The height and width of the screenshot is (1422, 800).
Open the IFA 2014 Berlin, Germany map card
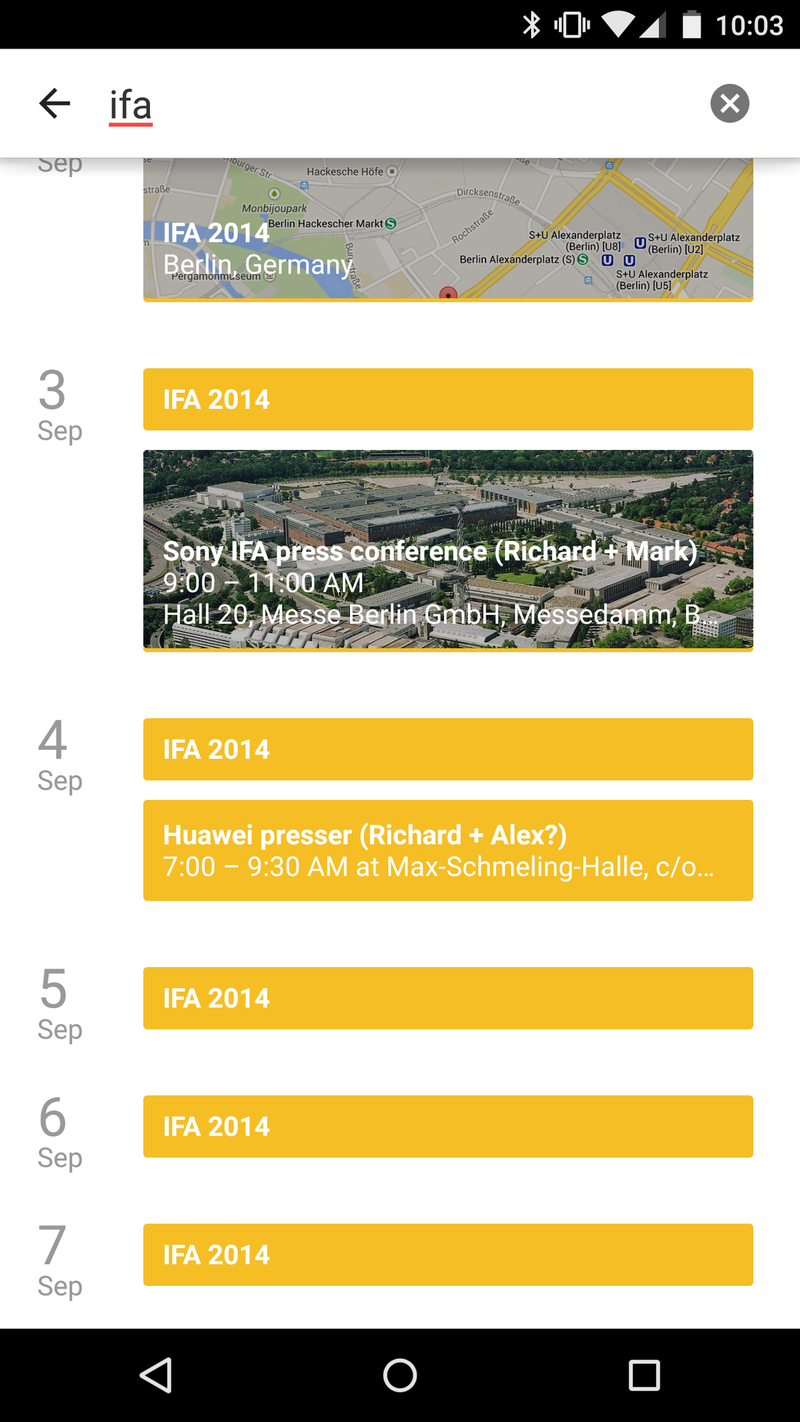pos(448,229)
